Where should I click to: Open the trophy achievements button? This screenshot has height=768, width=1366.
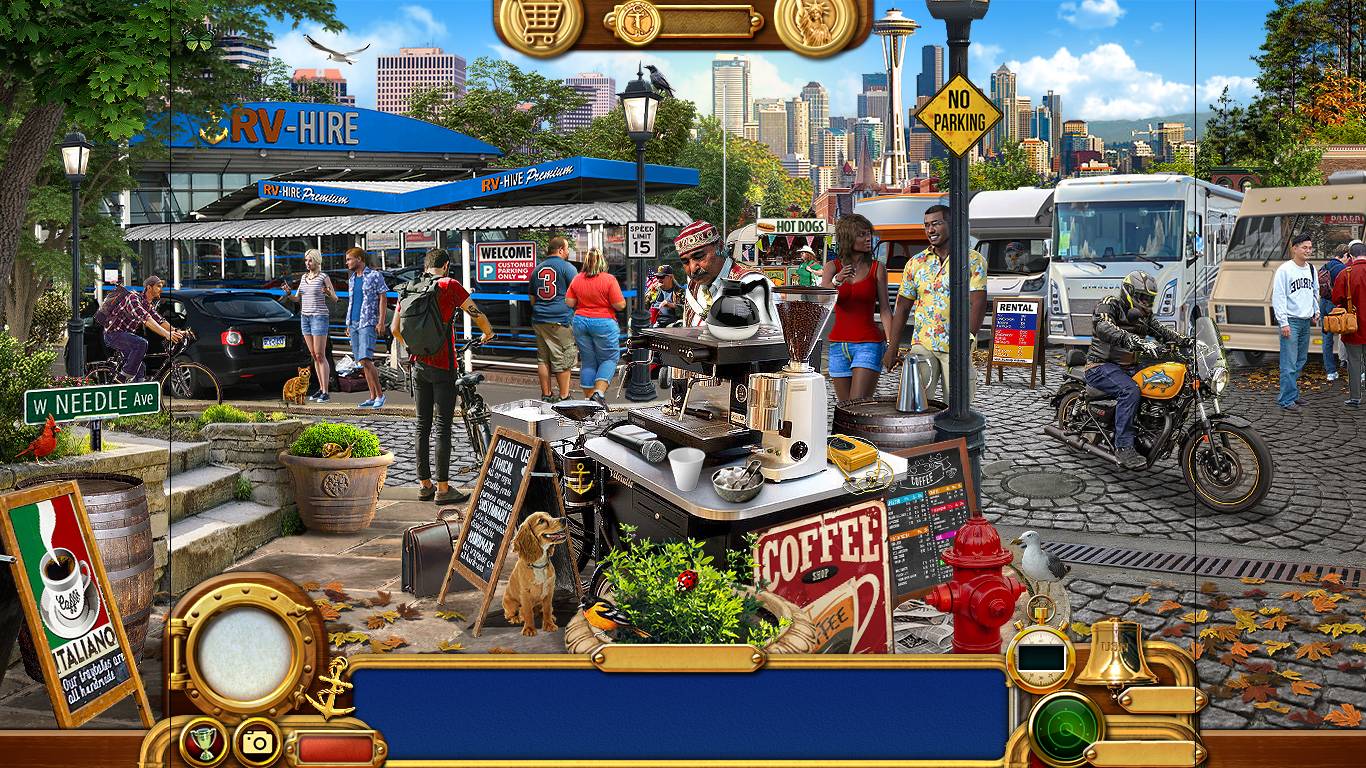(203, 741)
